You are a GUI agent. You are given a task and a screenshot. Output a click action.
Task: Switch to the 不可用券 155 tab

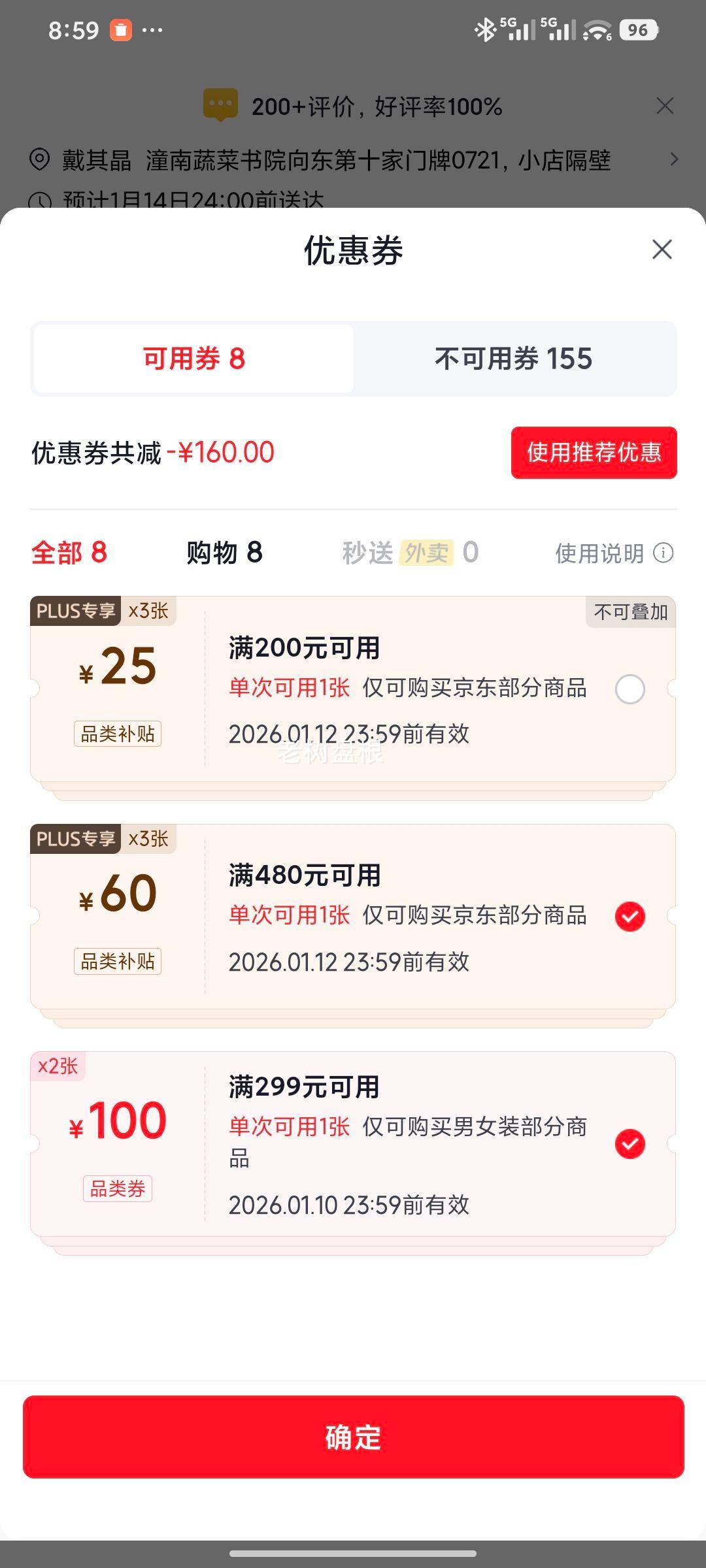513,359
